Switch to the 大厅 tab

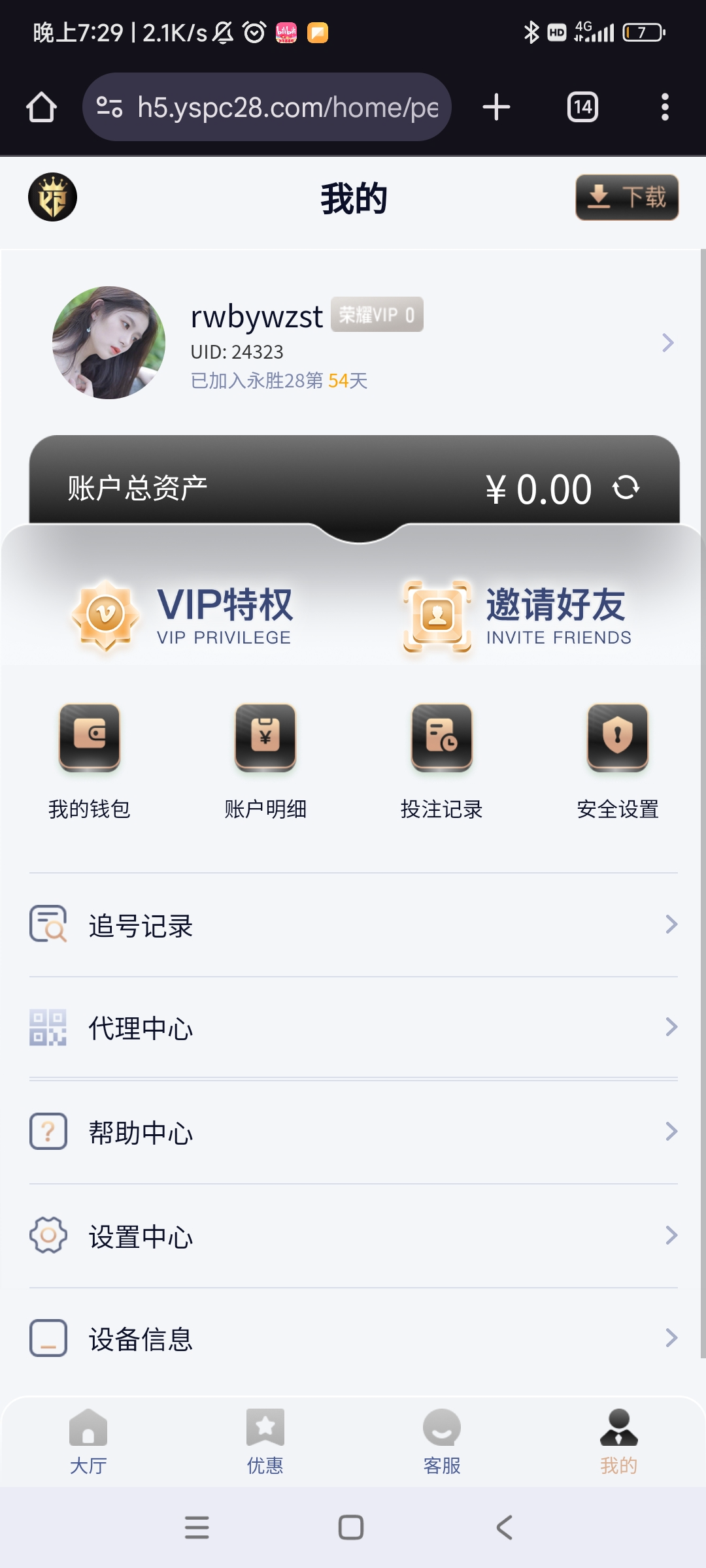[x=88, y=1441]
